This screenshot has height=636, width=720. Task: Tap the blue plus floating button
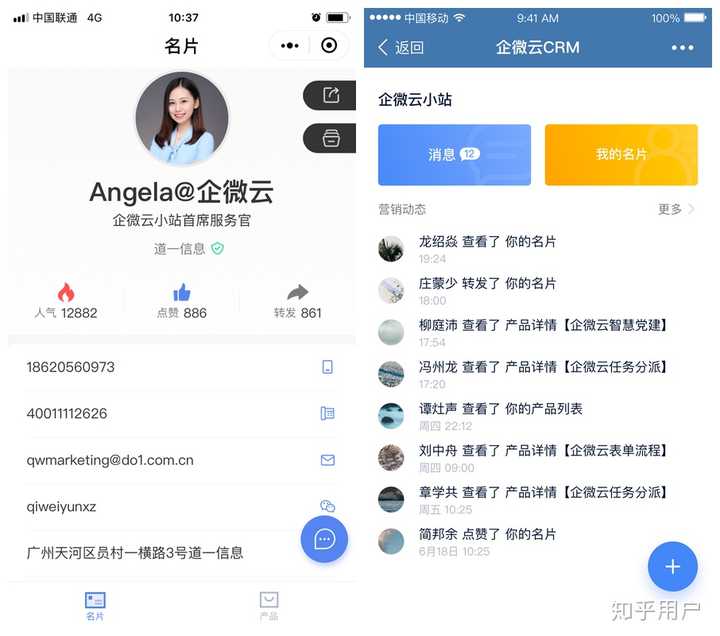[672, 567]
